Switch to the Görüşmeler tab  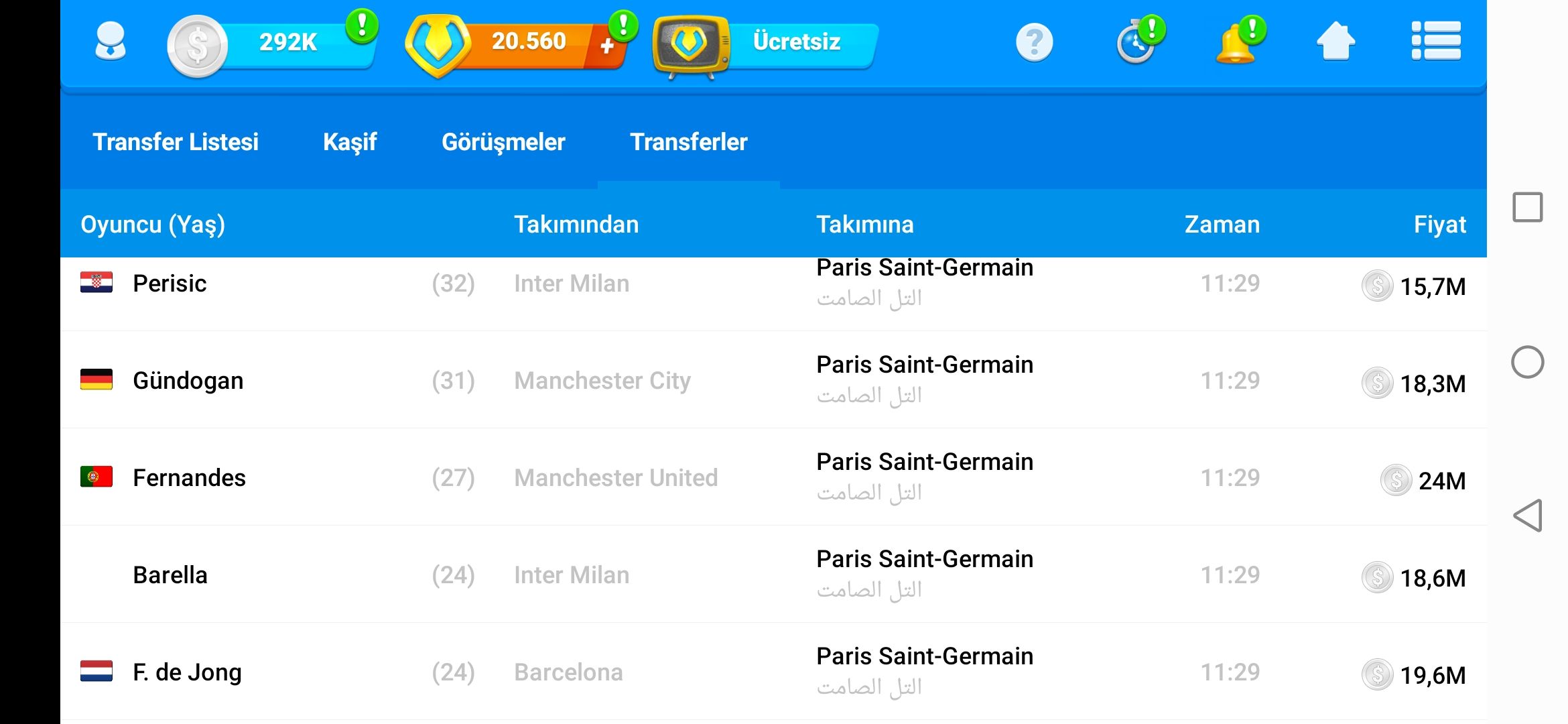pyautogui.click(x=503, y=142)
